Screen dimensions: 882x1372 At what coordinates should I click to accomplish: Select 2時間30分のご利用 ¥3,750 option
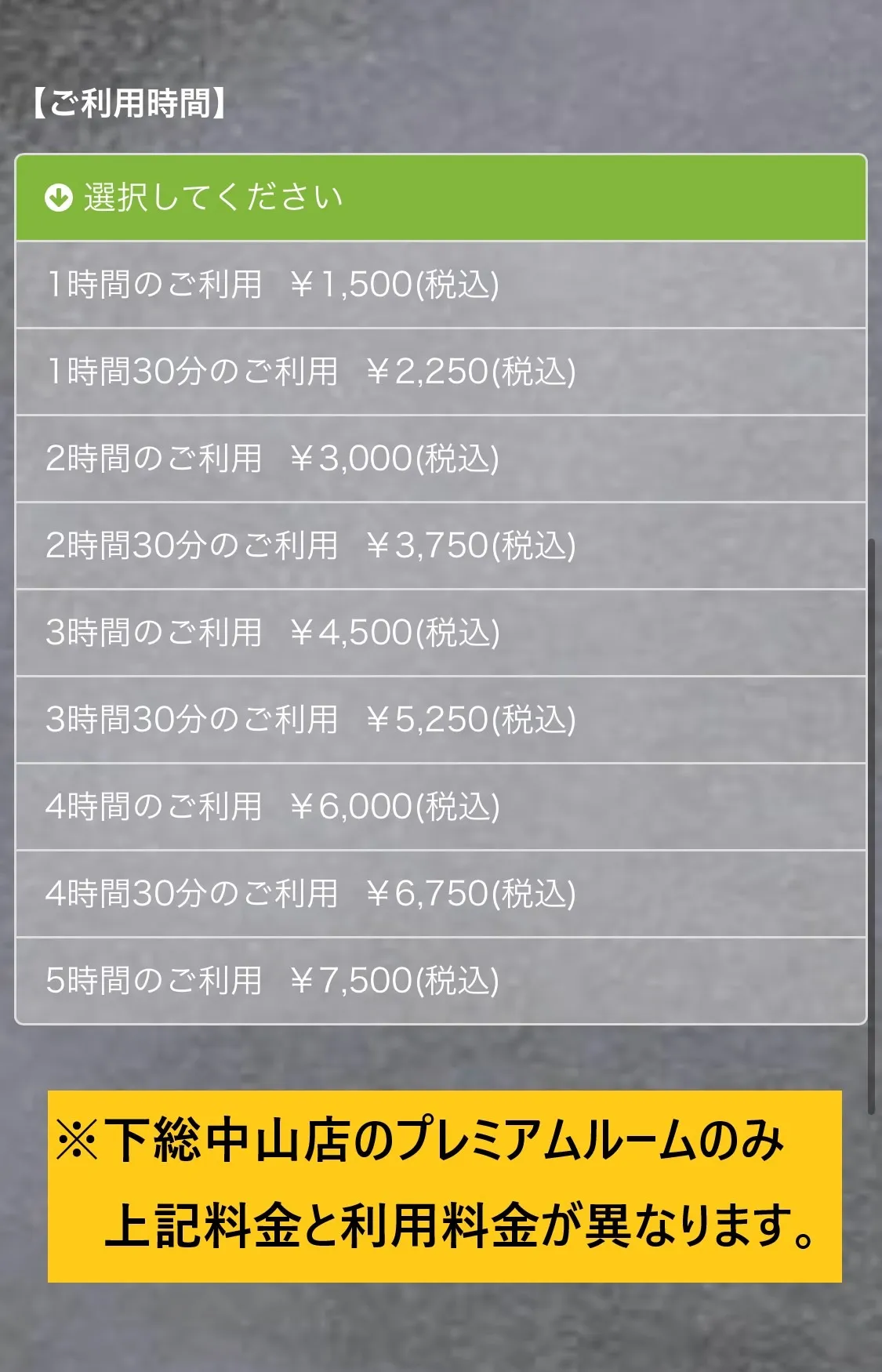(x=441, y=546)
